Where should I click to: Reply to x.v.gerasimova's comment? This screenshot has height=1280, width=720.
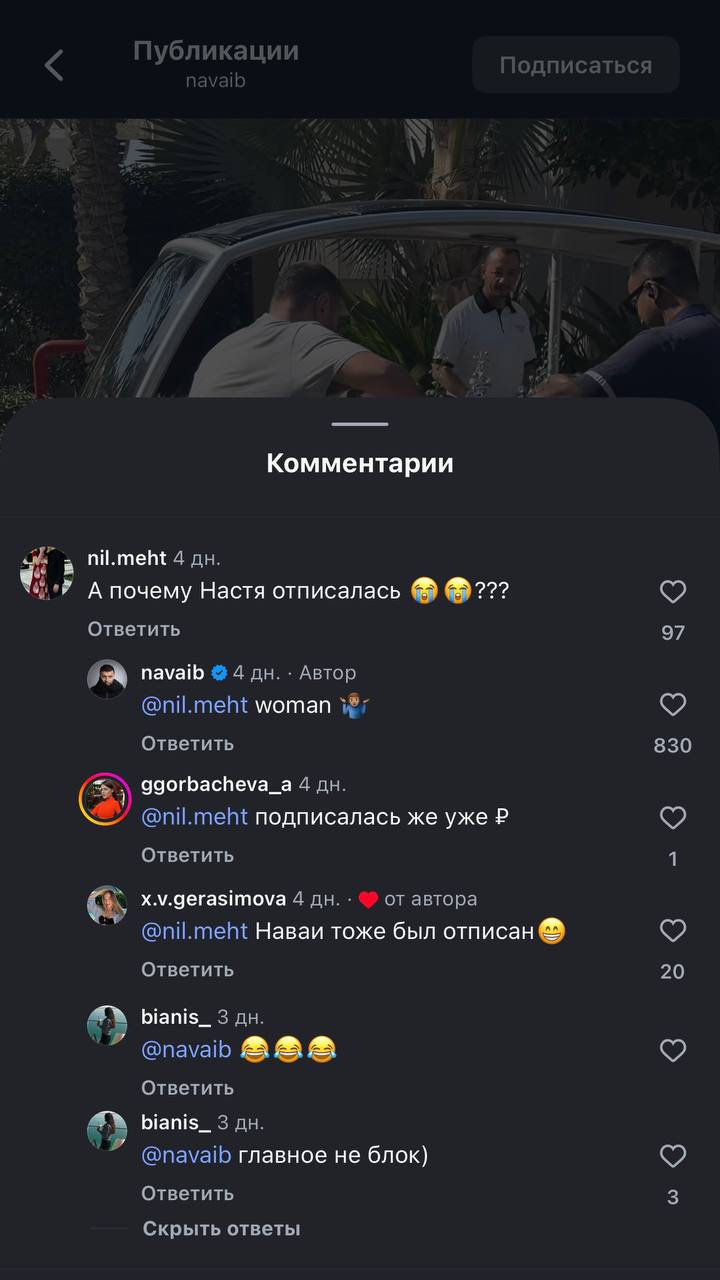(188, 969)
